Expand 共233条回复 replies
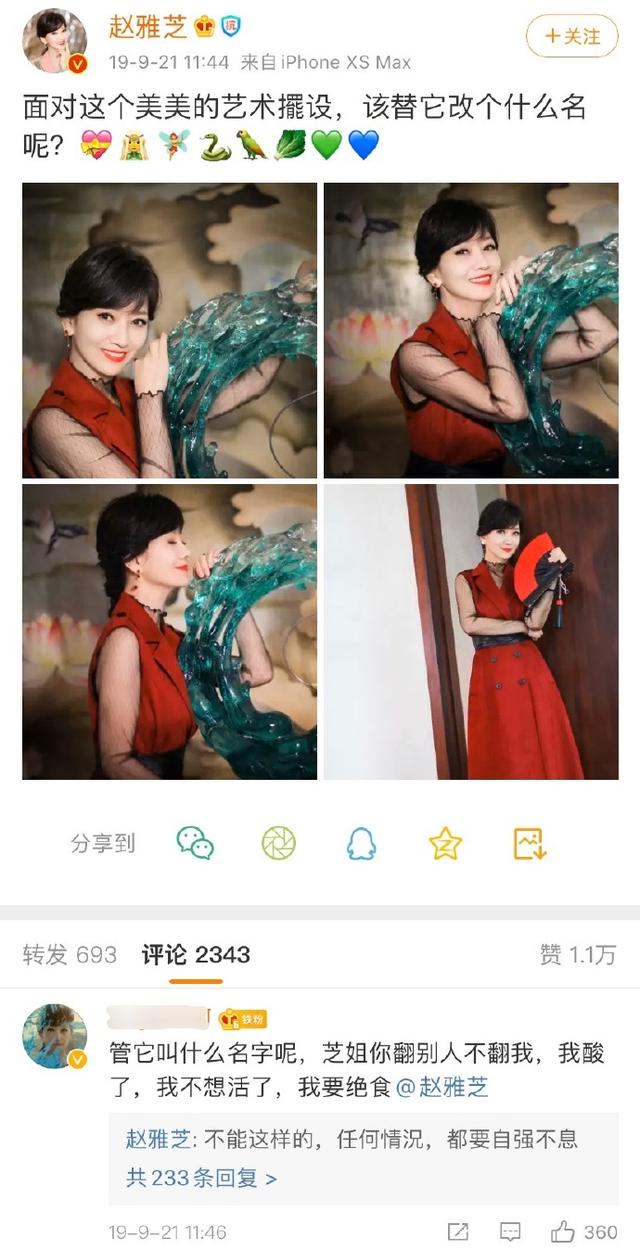The image size is (640, 1250). tap(201, 1178)
